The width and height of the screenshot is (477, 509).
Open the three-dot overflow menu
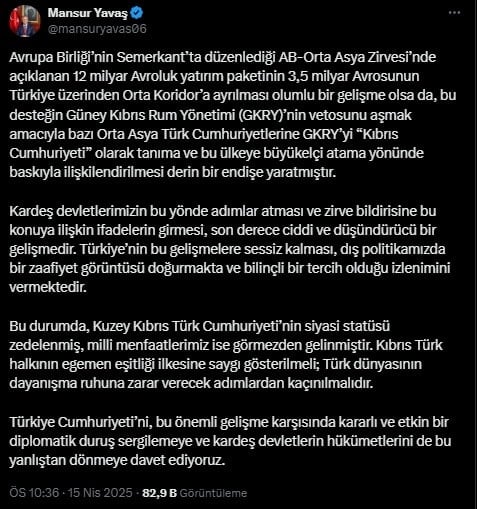pos(454,13)
